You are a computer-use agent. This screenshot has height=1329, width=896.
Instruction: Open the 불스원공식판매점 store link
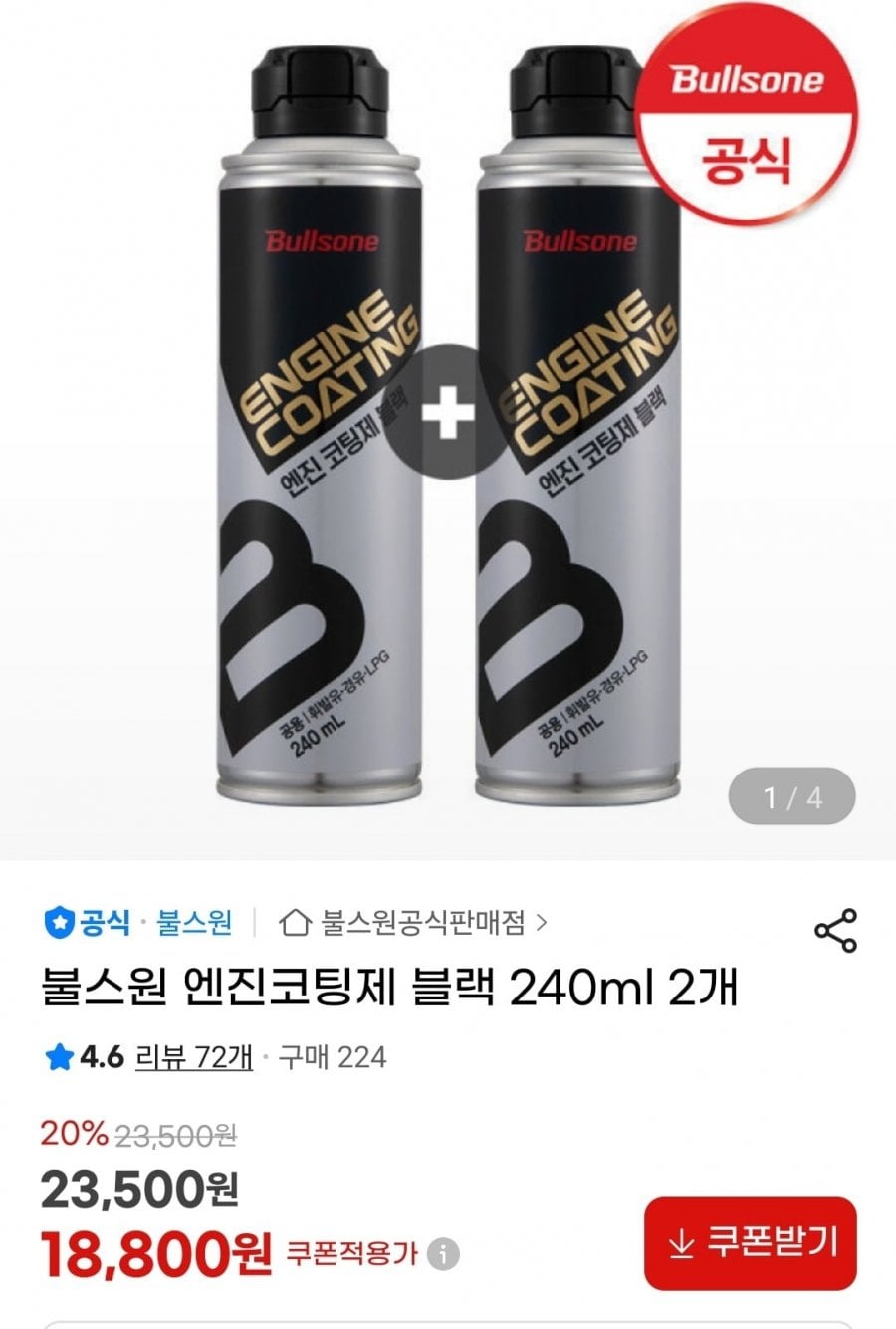pos(416,923)
